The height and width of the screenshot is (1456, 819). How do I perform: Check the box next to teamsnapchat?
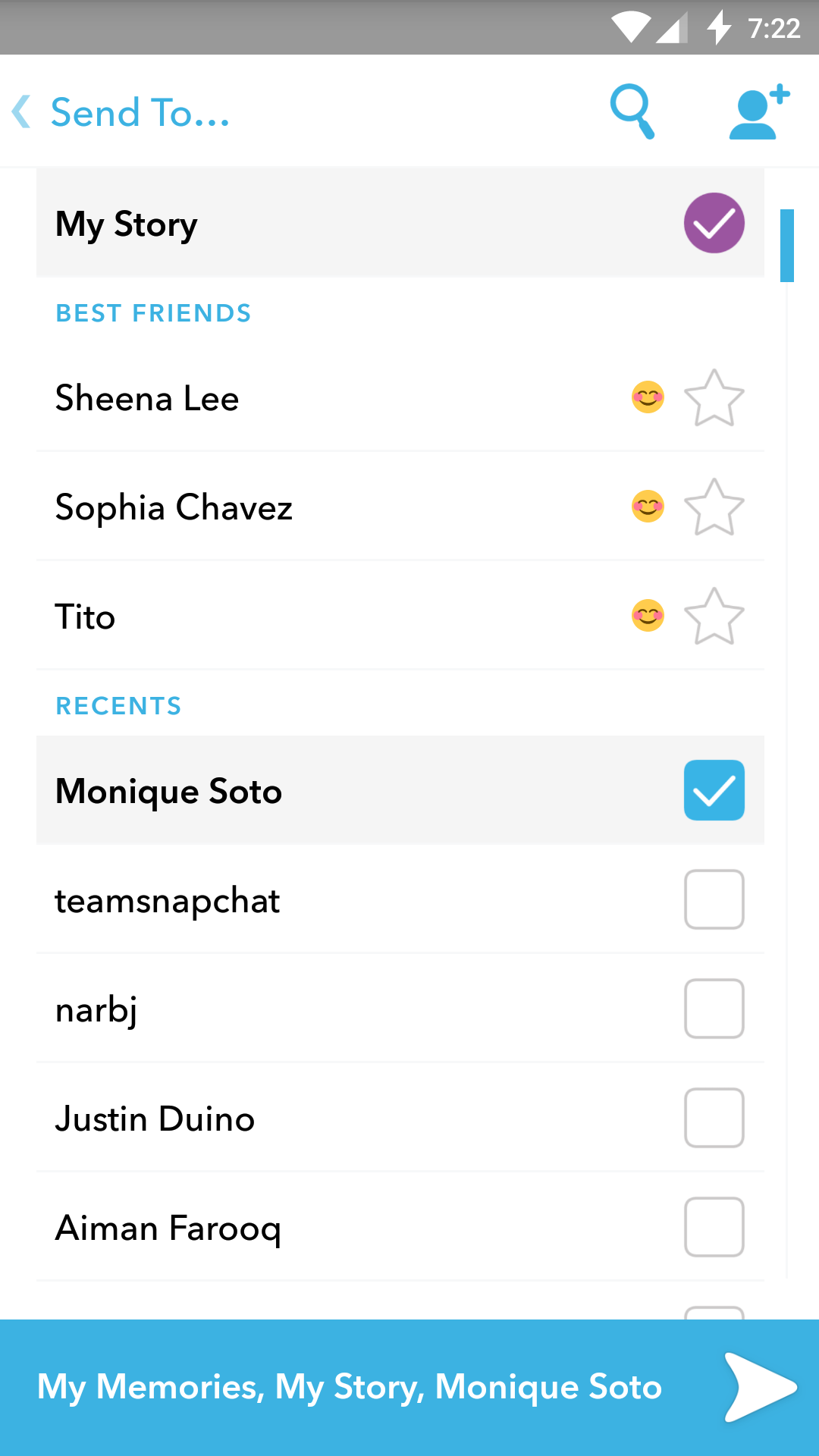coord(714,899)
